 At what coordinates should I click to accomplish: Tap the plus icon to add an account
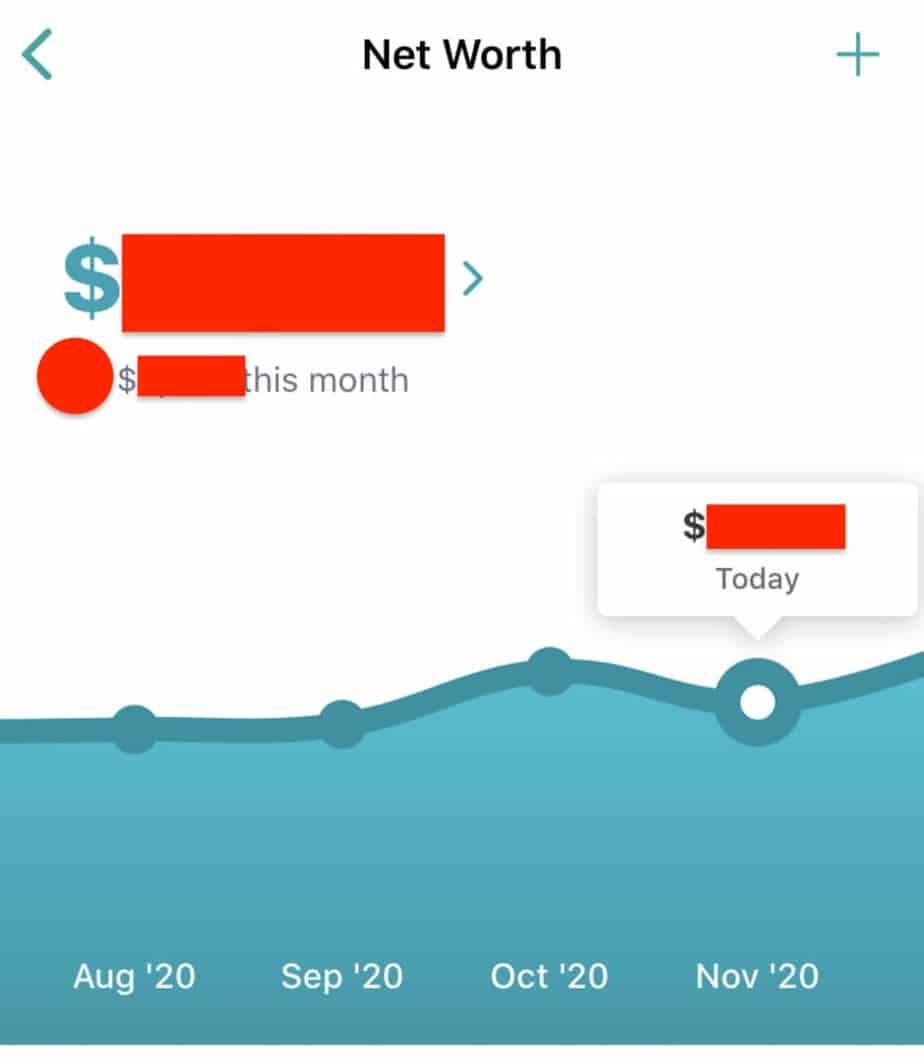pyautogui.click(x=858, y=54)
